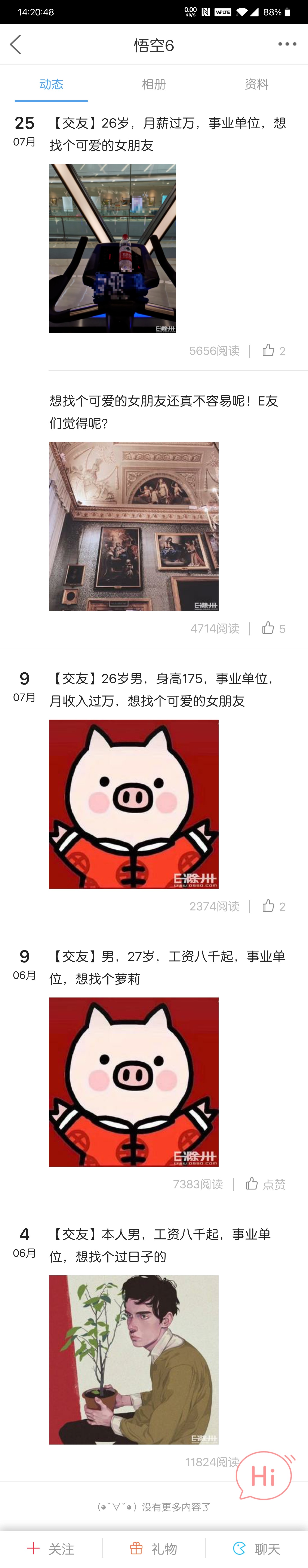Start a chat via 聊天
Viewport: 308px width, 1568px height.
tap(256, 1549)
